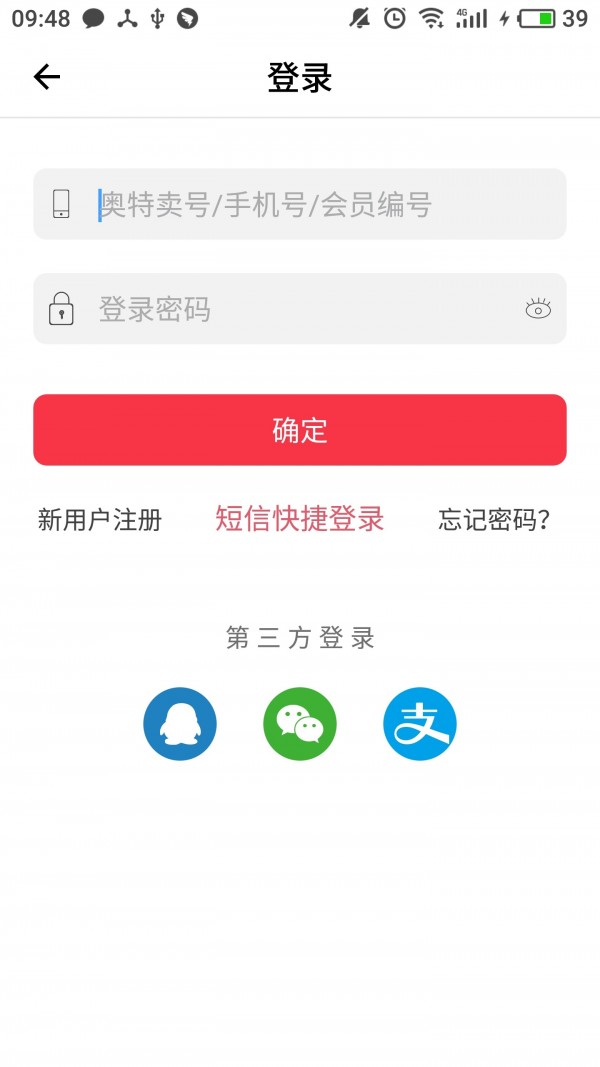Go back using the top-left arrow
This screenshot has width=600, height=1067.
coord(47,77)
